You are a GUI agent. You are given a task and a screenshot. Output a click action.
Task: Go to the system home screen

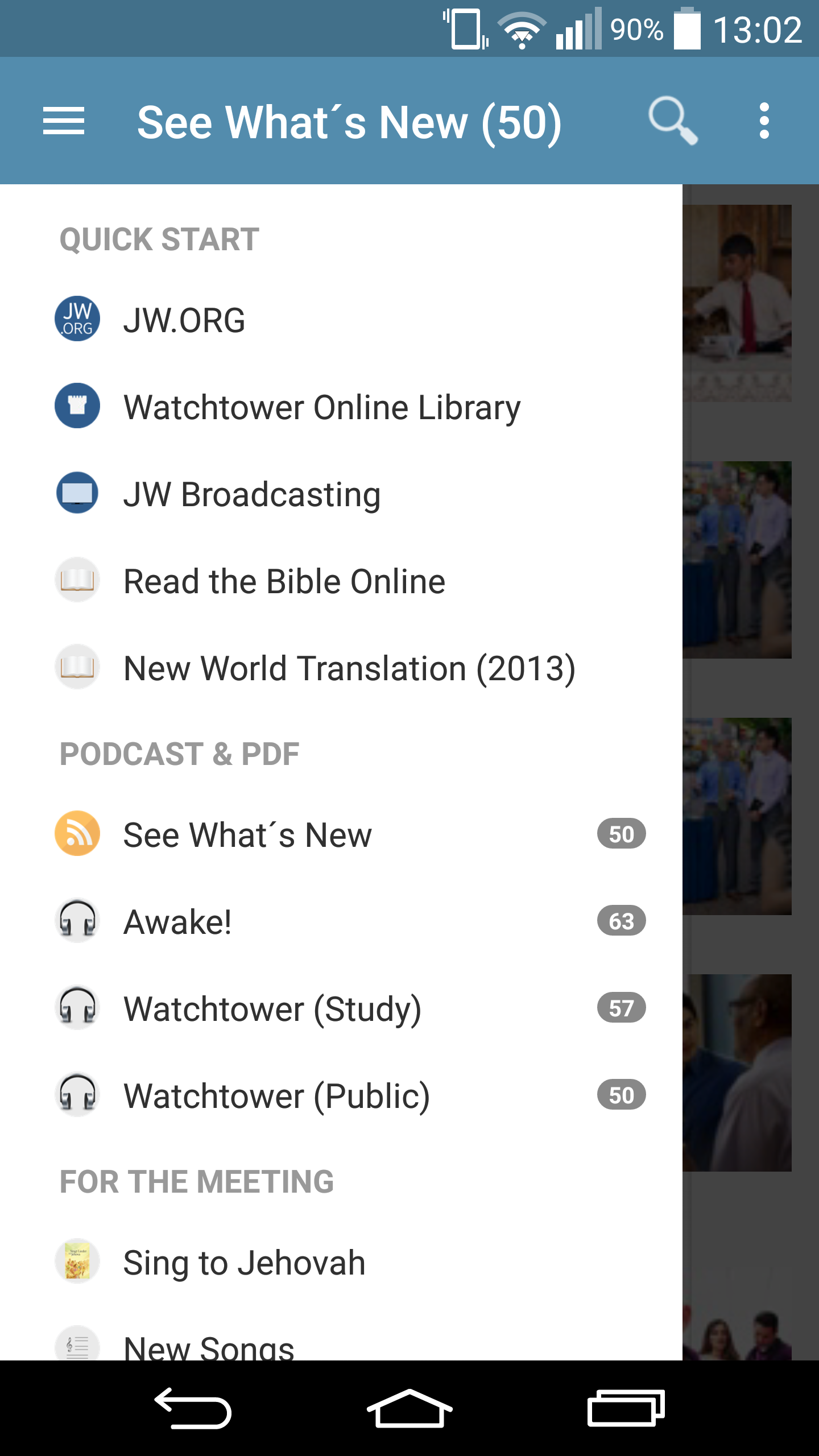click(409, 1408)
